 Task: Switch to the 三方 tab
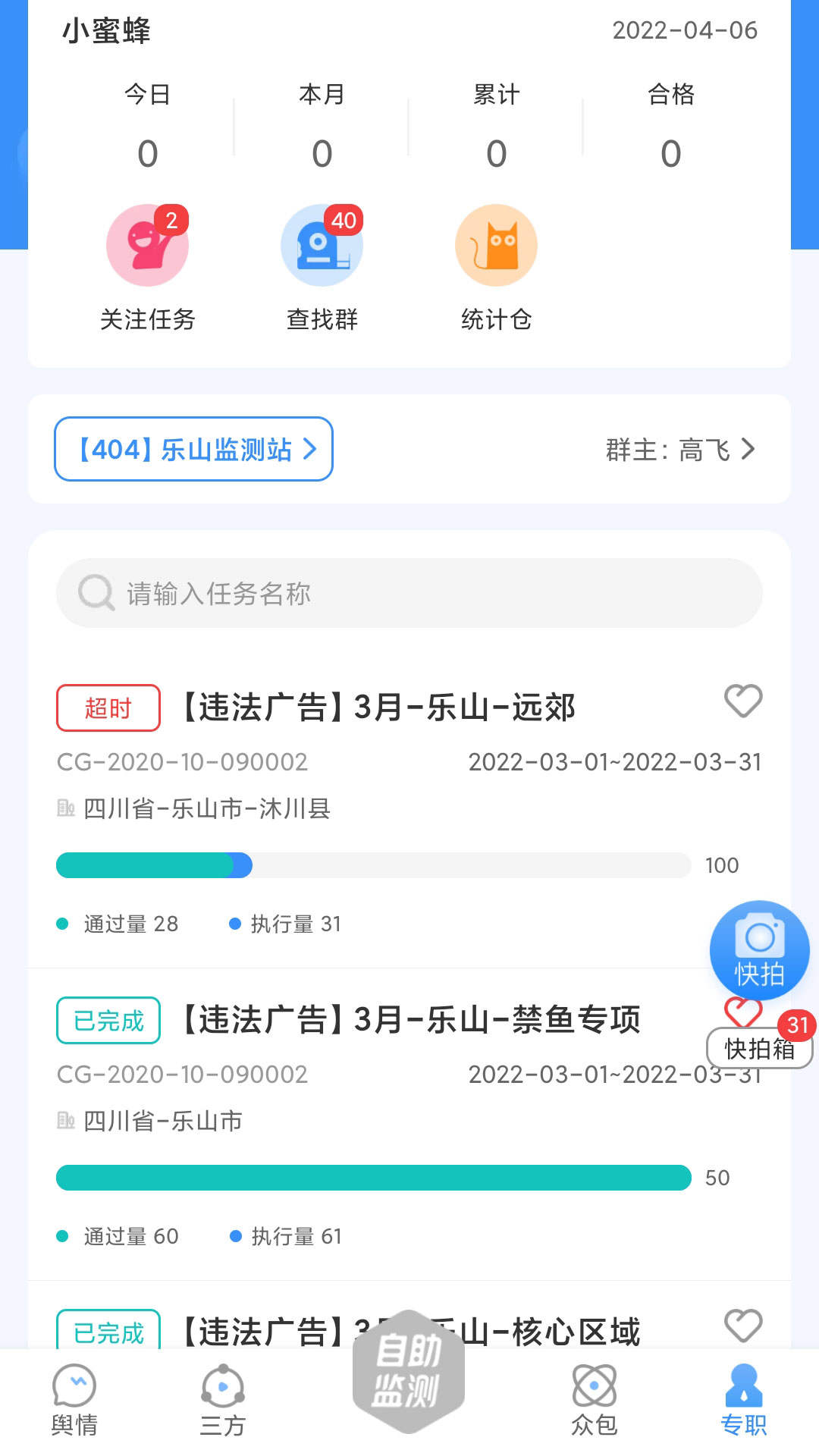tap(223, 1400)
